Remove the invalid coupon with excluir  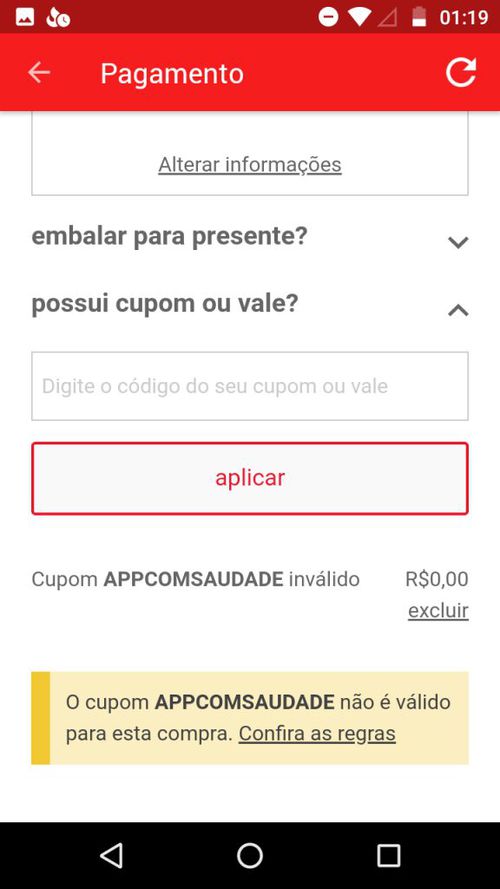(x=438, y=611)
